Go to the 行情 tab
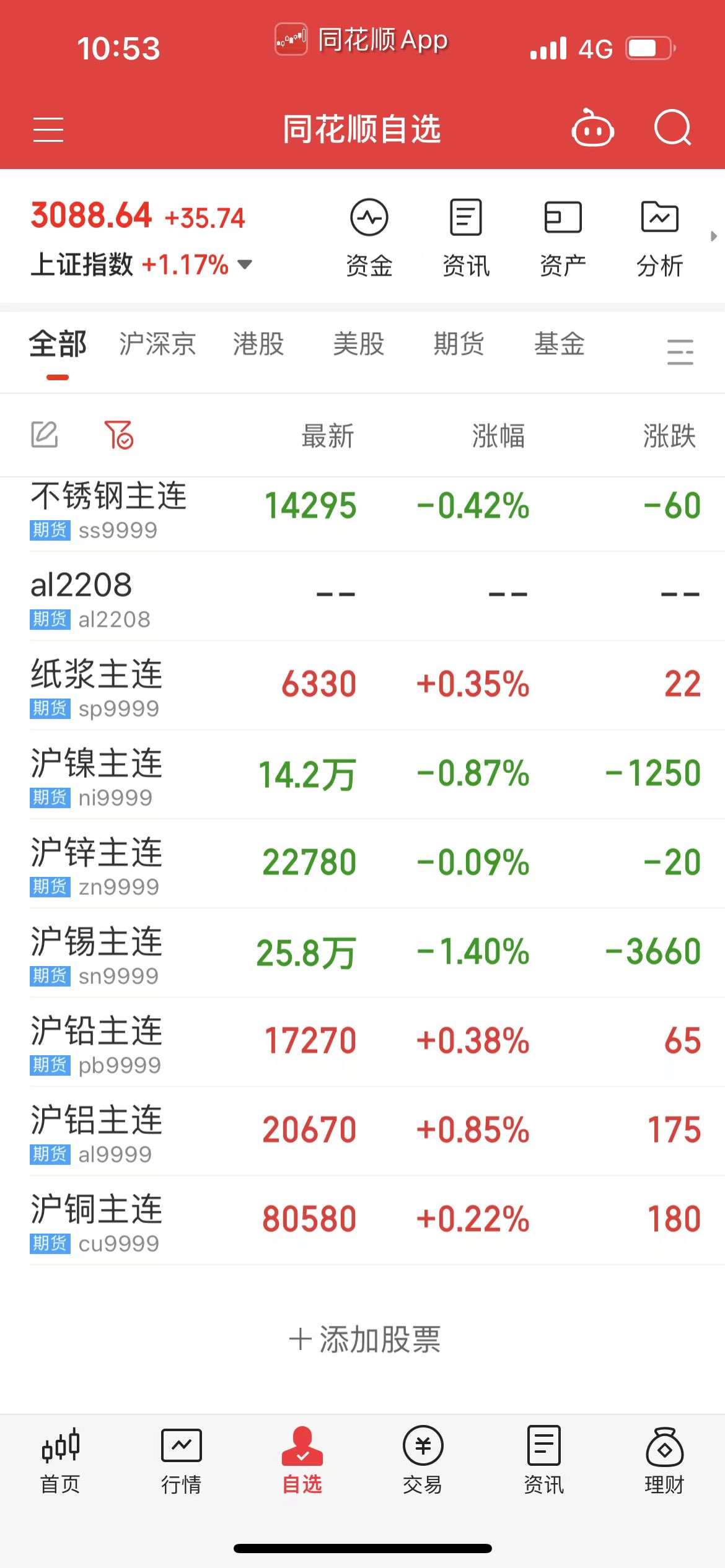Image resolution: width=725 pixels, height=1568 pixels. click(x=181, y=1460)
